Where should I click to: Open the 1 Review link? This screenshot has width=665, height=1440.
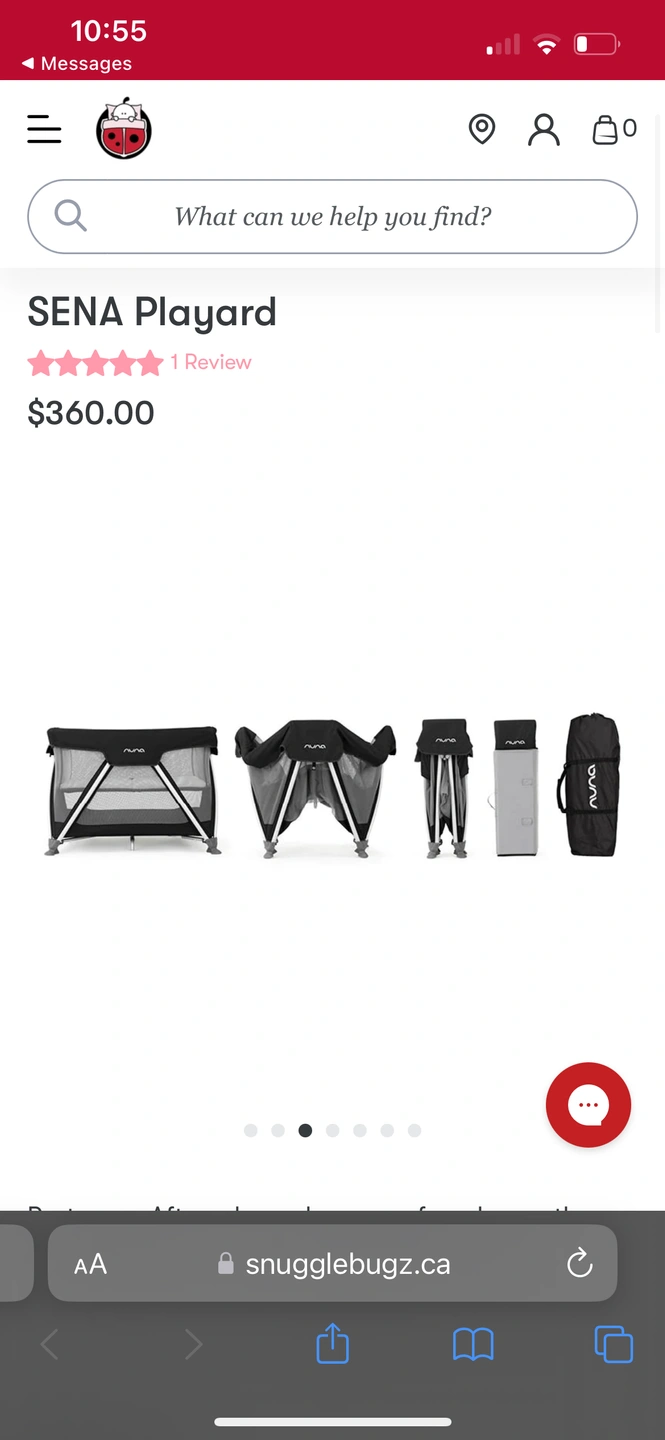tap(211, 362)
